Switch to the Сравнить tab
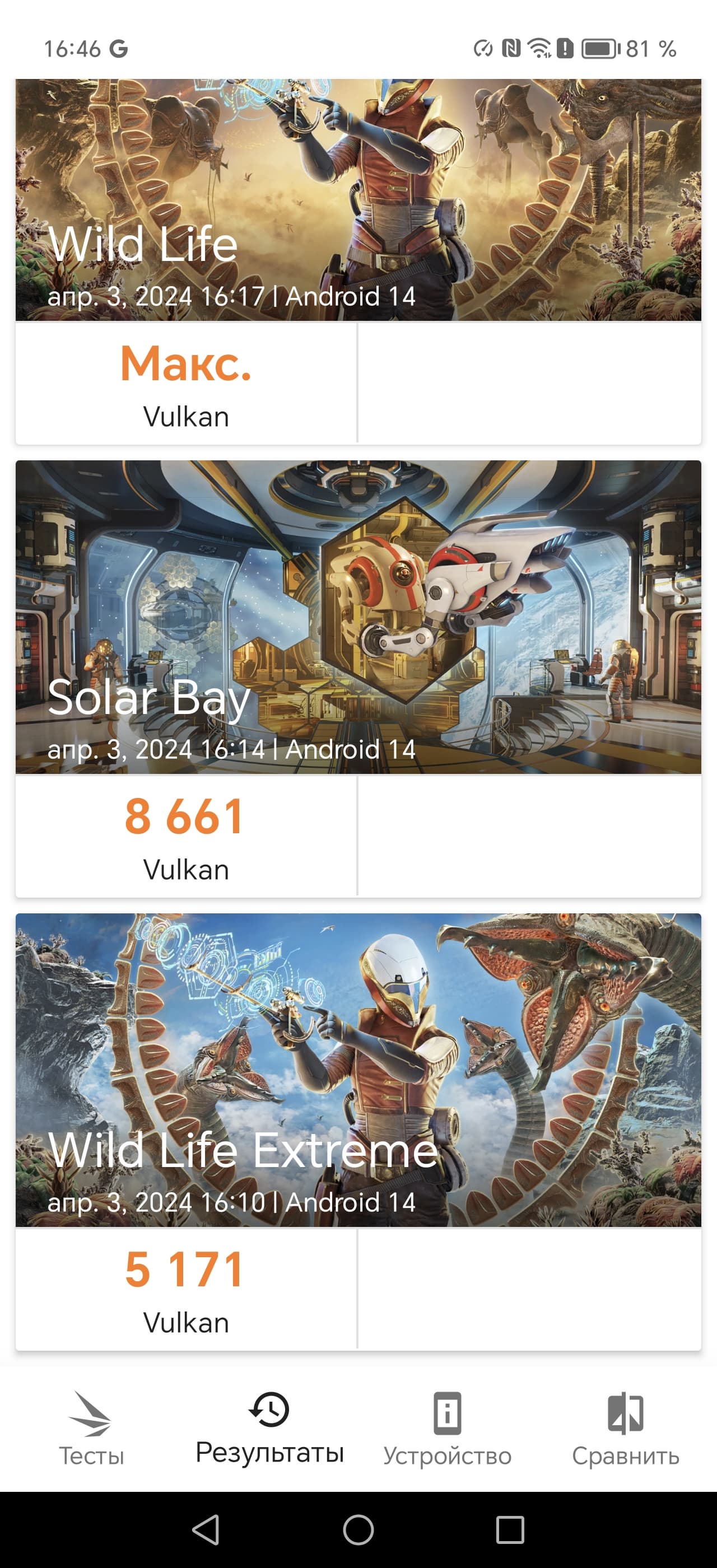 click(x=625, y=1427)
